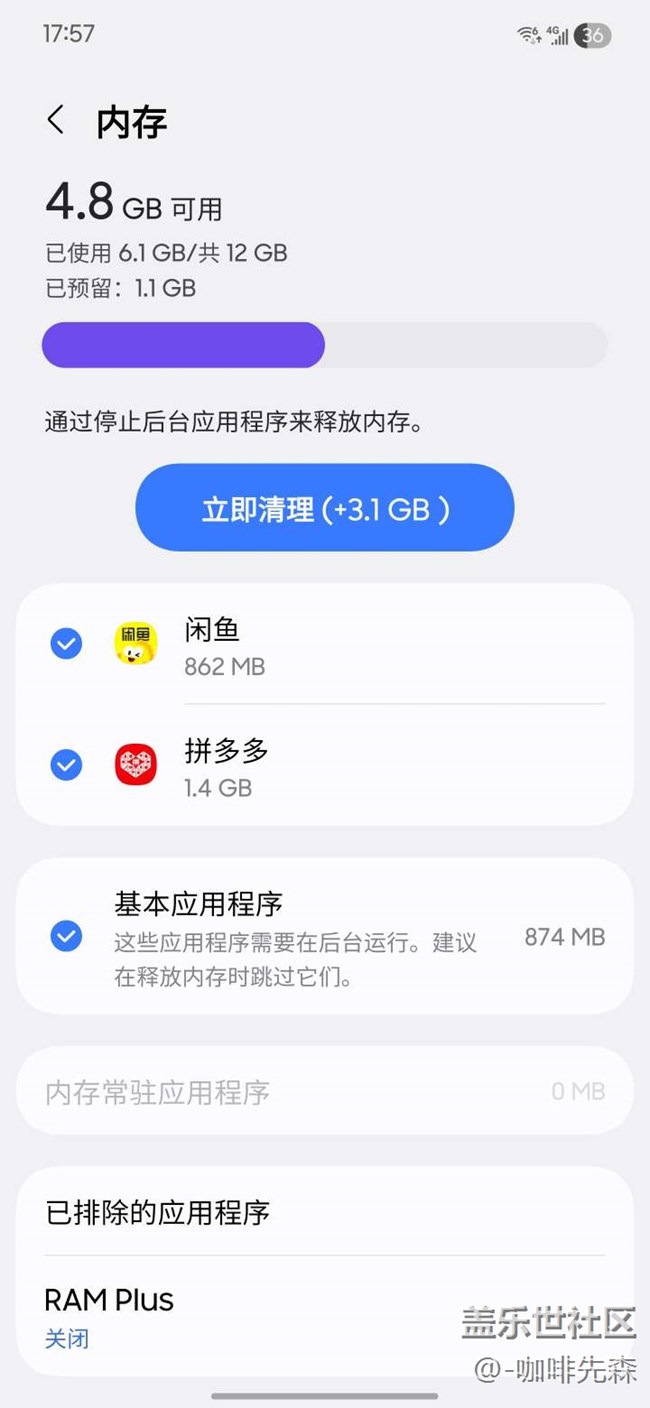This screenshot has height=1408, width=650.
Task: Open 已排除的应用程序 list
Action: tap(324, 1212)
